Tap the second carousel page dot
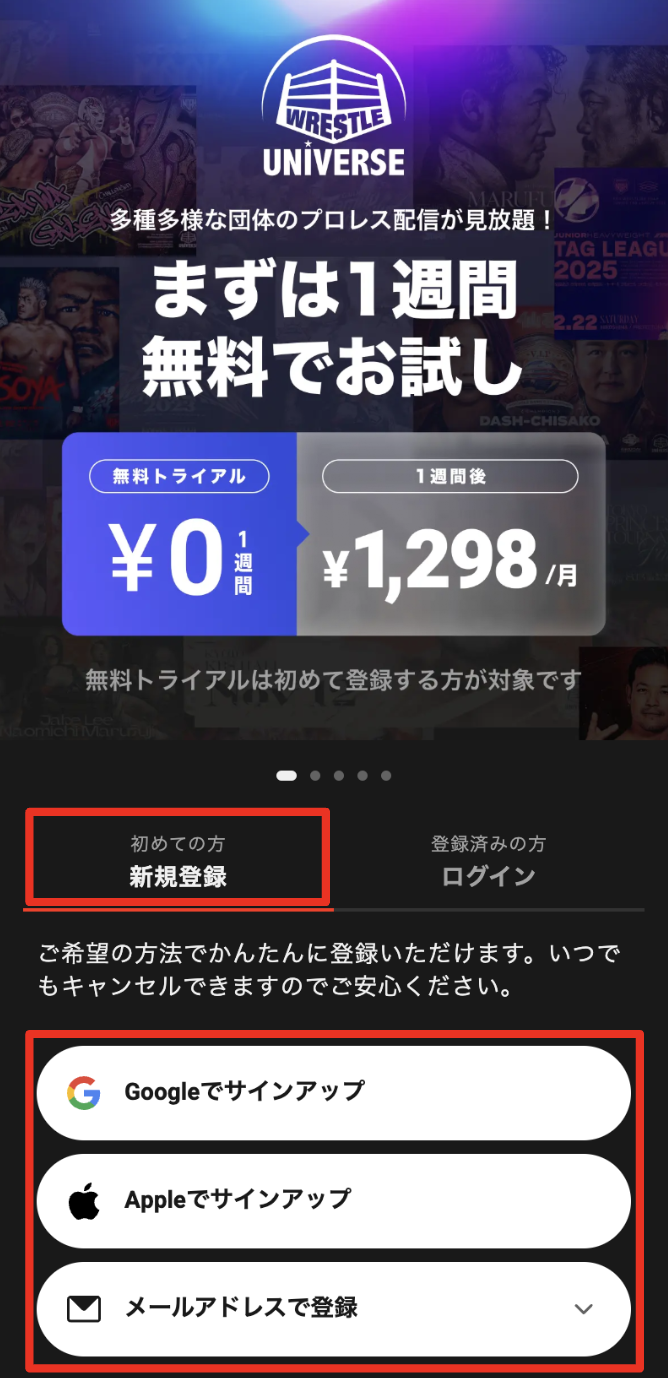The image size is (668, 1378). [x=316, y=775]
